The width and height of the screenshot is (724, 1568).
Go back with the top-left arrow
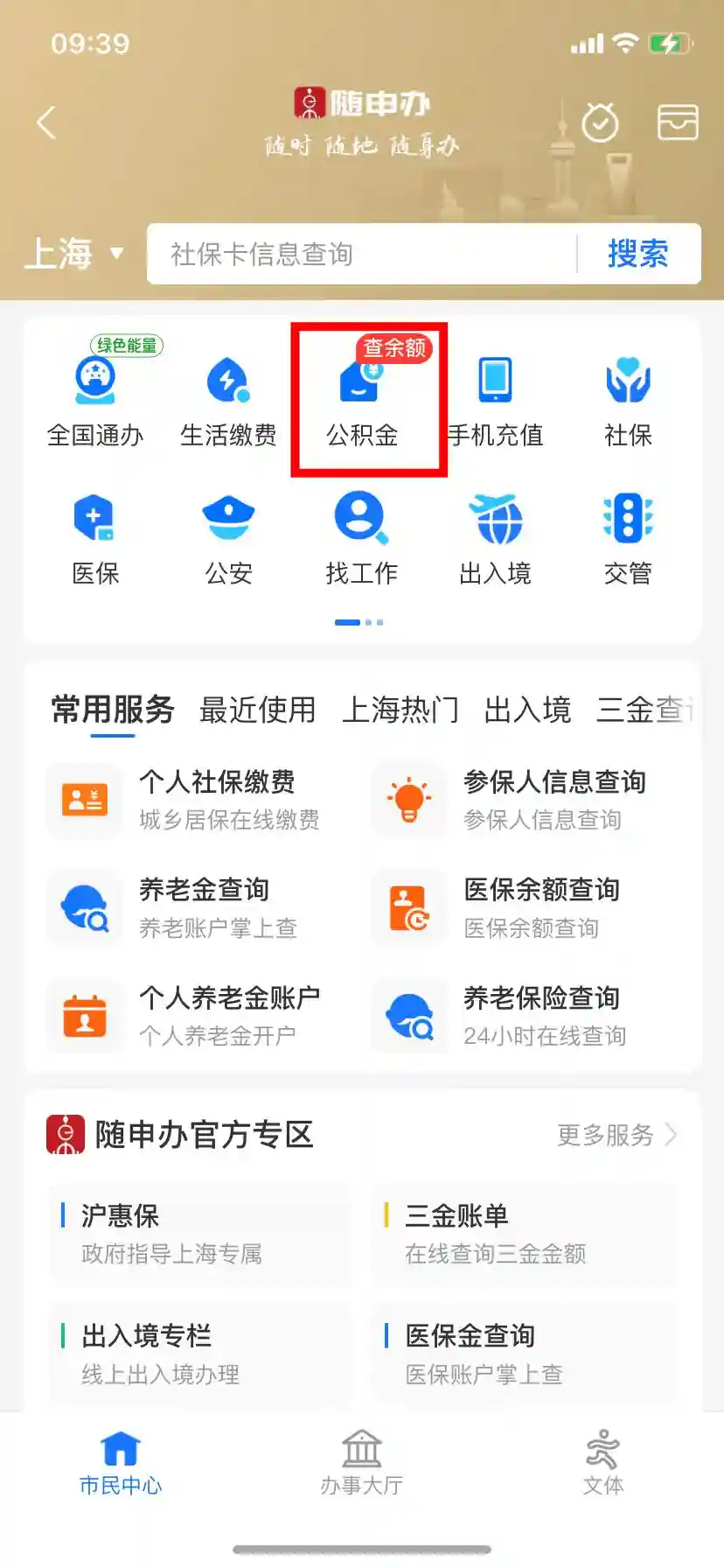pyautogui.click(x=47, y=122)
